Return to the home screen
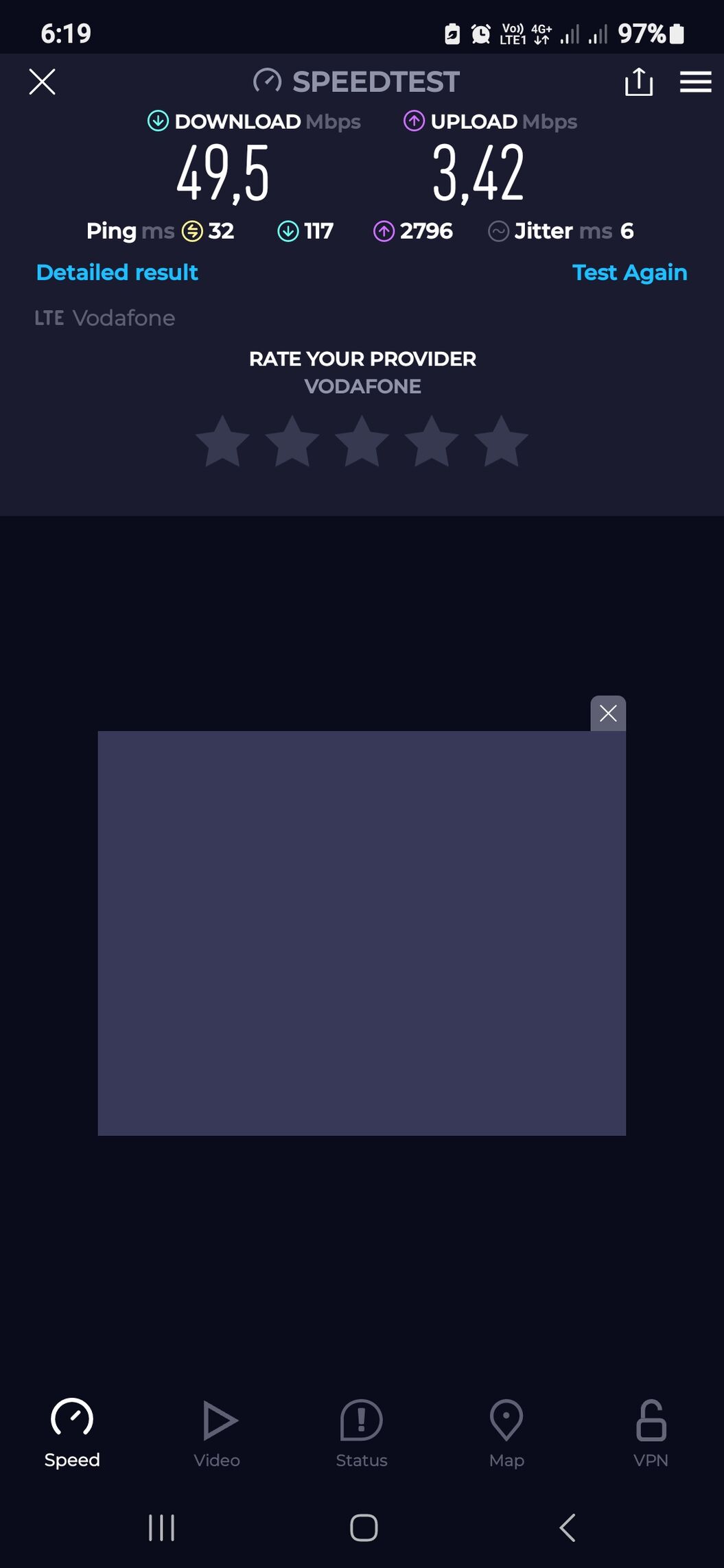The image size is (724, 1568). pos(363,1528)
